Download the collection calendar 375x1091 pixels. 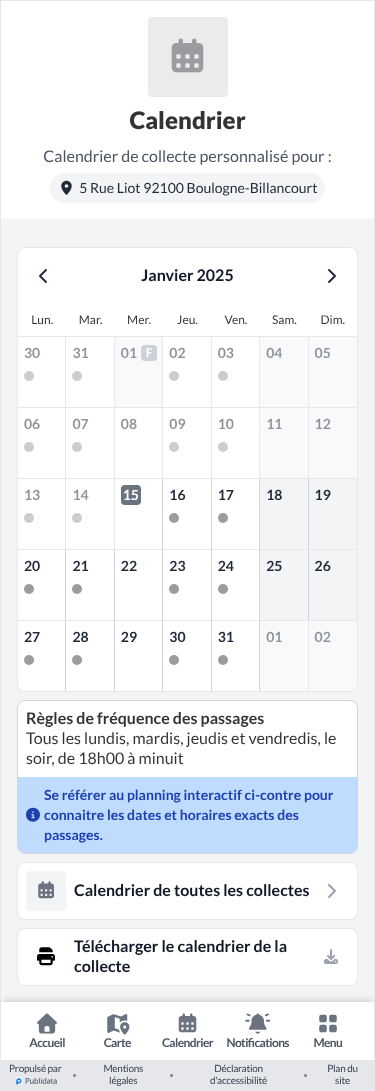point(188,957)
